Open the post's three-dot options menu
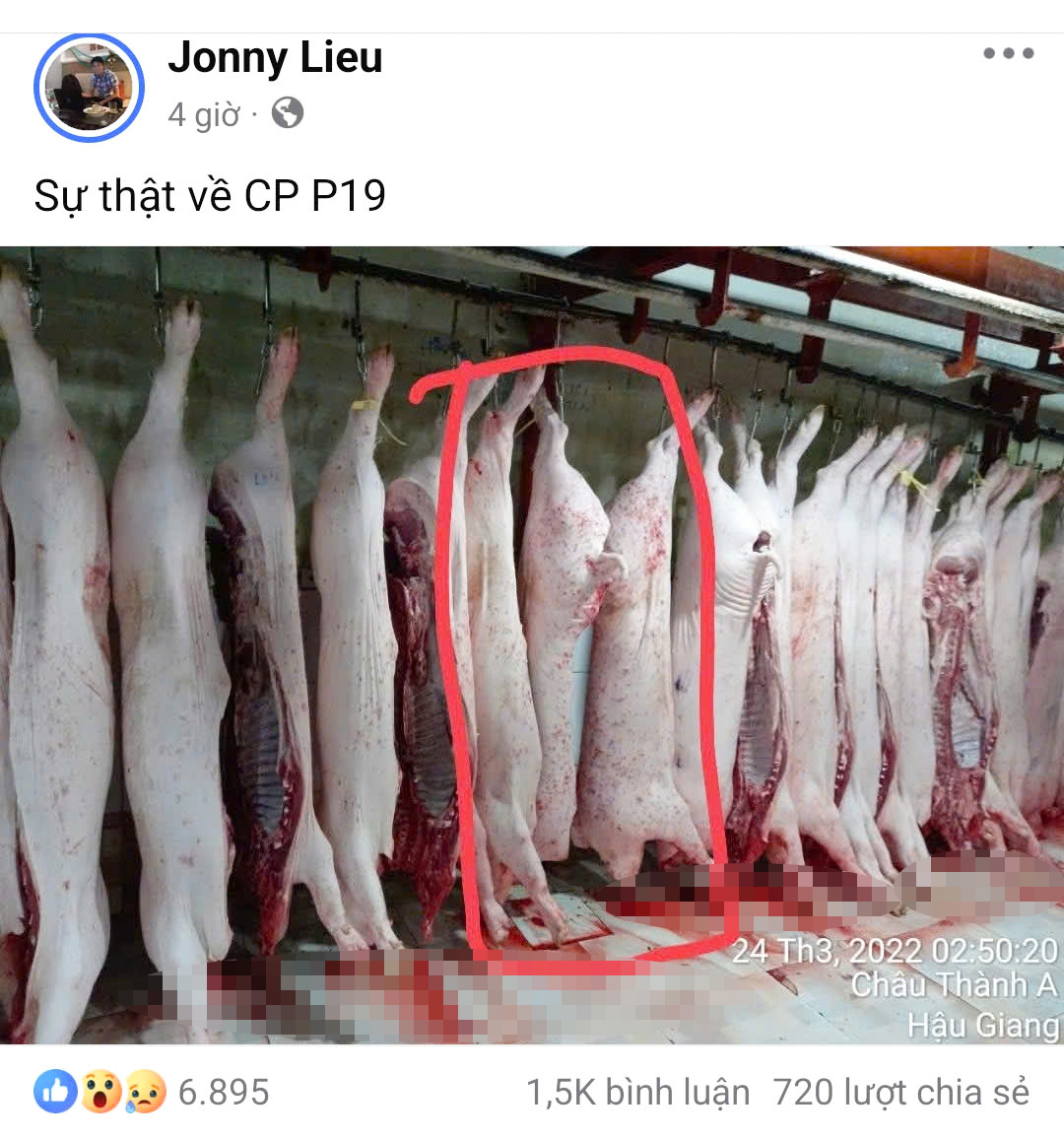 coord(1008,53)
